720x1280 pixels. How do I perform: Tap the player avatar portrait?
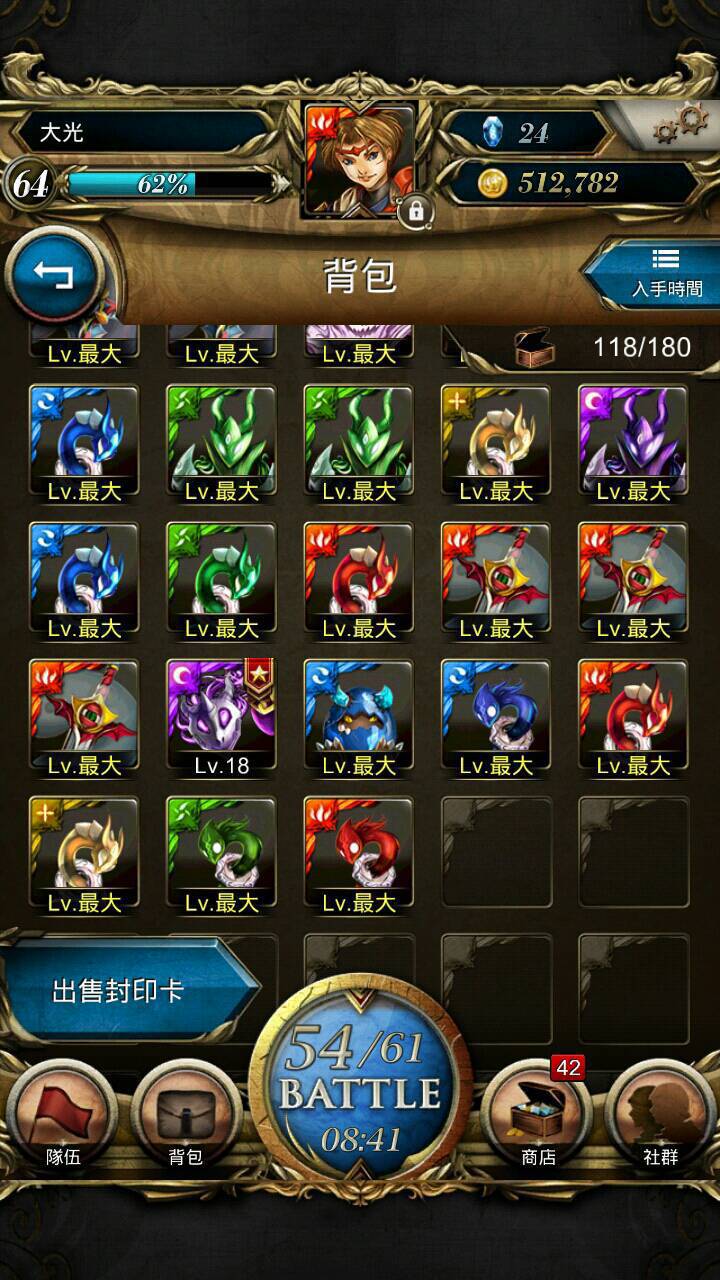359,160
